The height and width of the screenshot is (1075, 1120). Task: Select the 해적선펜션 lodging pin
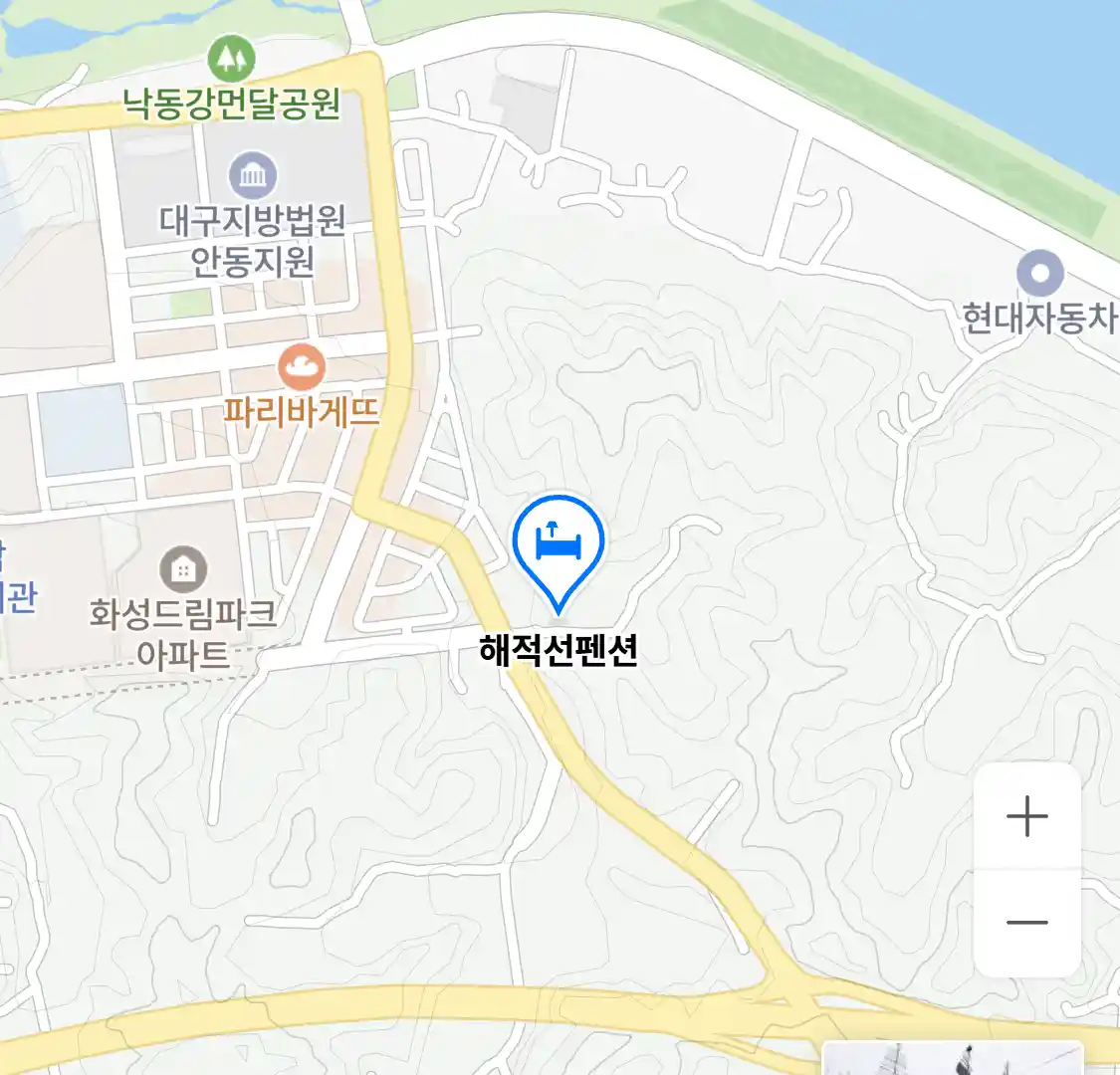[x=559, y=549]
